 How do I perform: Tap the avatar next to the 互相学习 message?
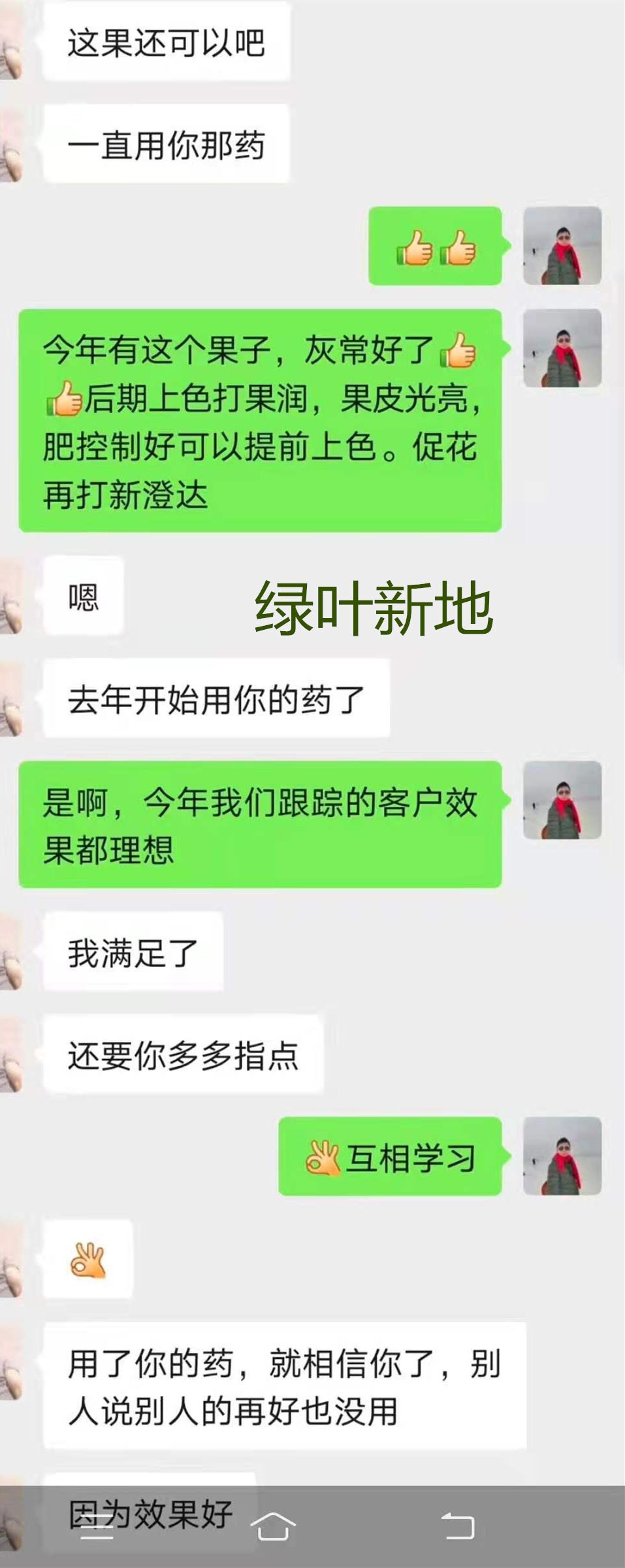tap(562, 1156)
